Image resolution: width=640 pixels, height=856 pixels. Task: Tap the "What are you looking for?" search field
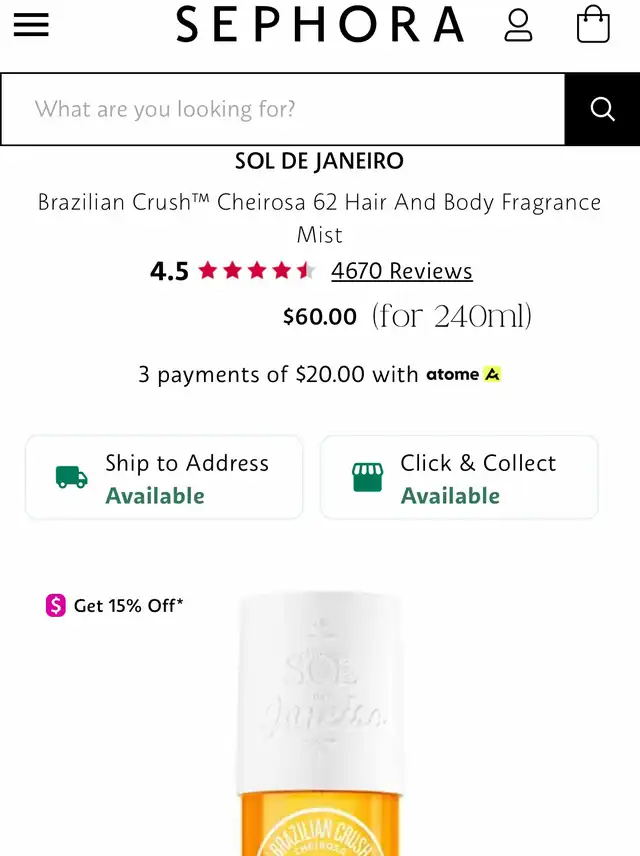pos(283,109)
